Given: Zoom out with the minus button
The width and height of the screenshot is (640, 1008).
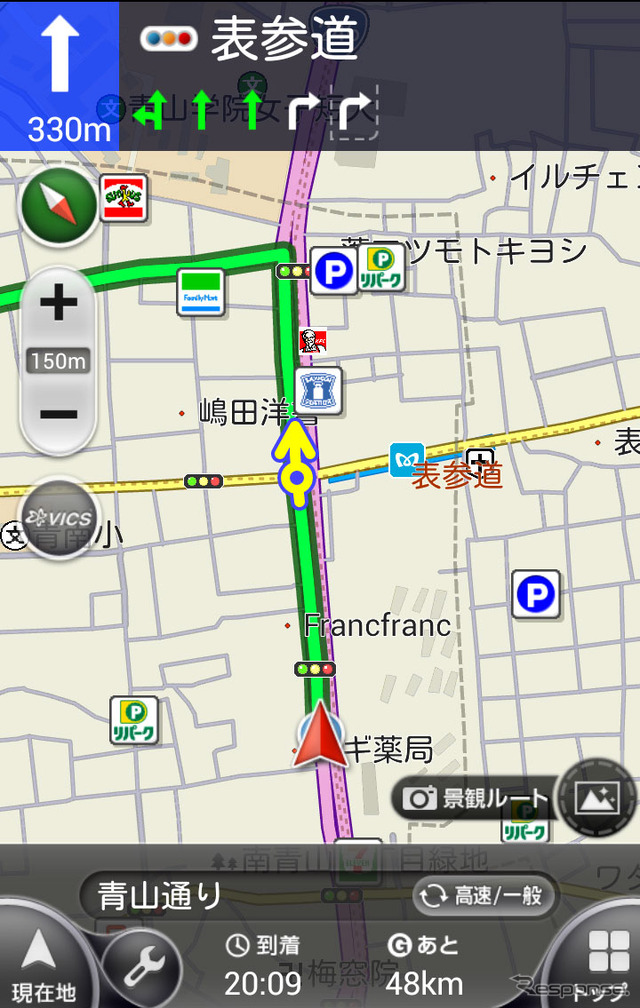Looking at the screenshot, I should (x=58, y=414).
